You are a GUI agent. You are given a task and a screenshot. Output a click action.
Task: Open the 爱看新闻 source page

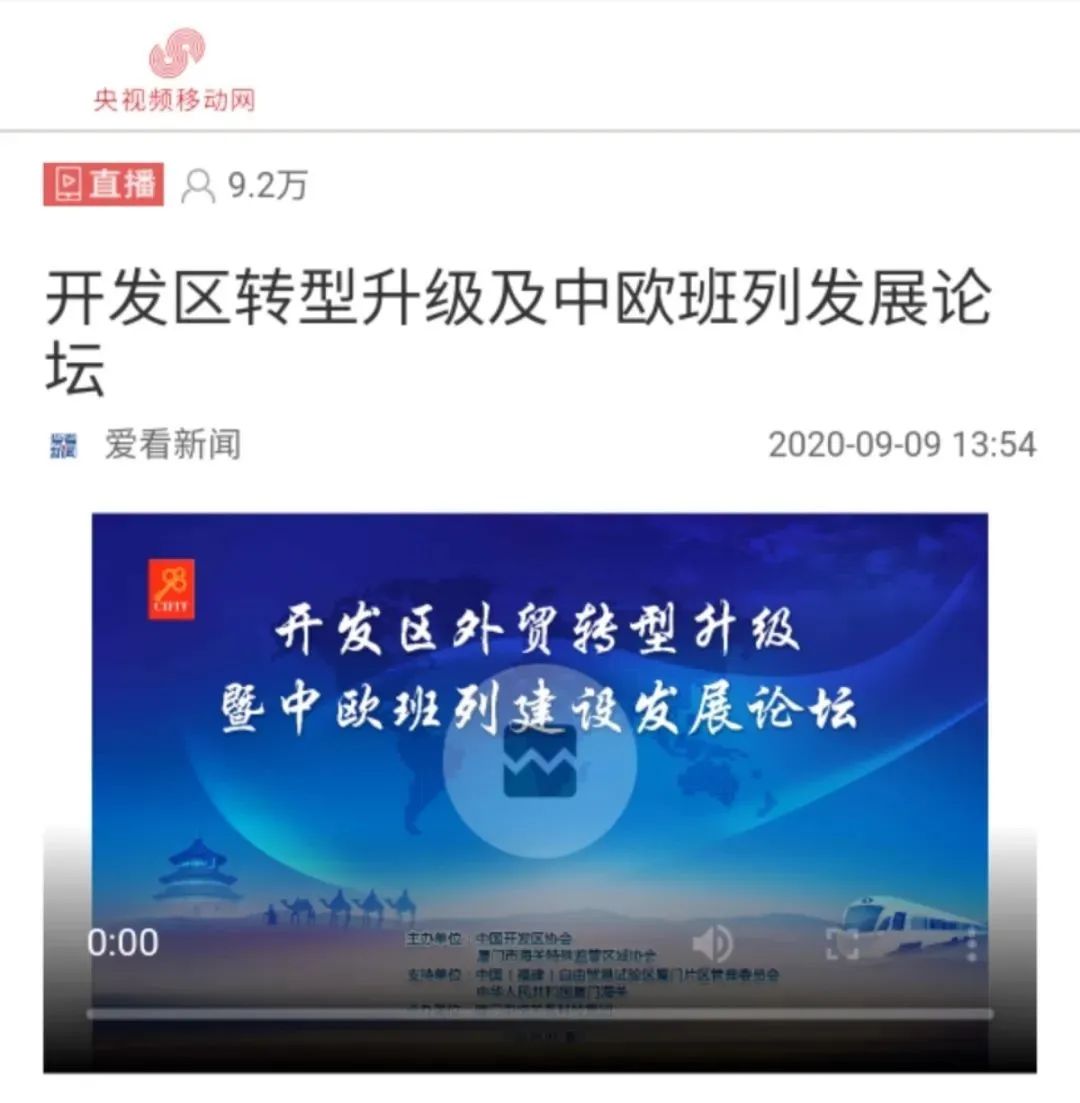pos(170,444)
